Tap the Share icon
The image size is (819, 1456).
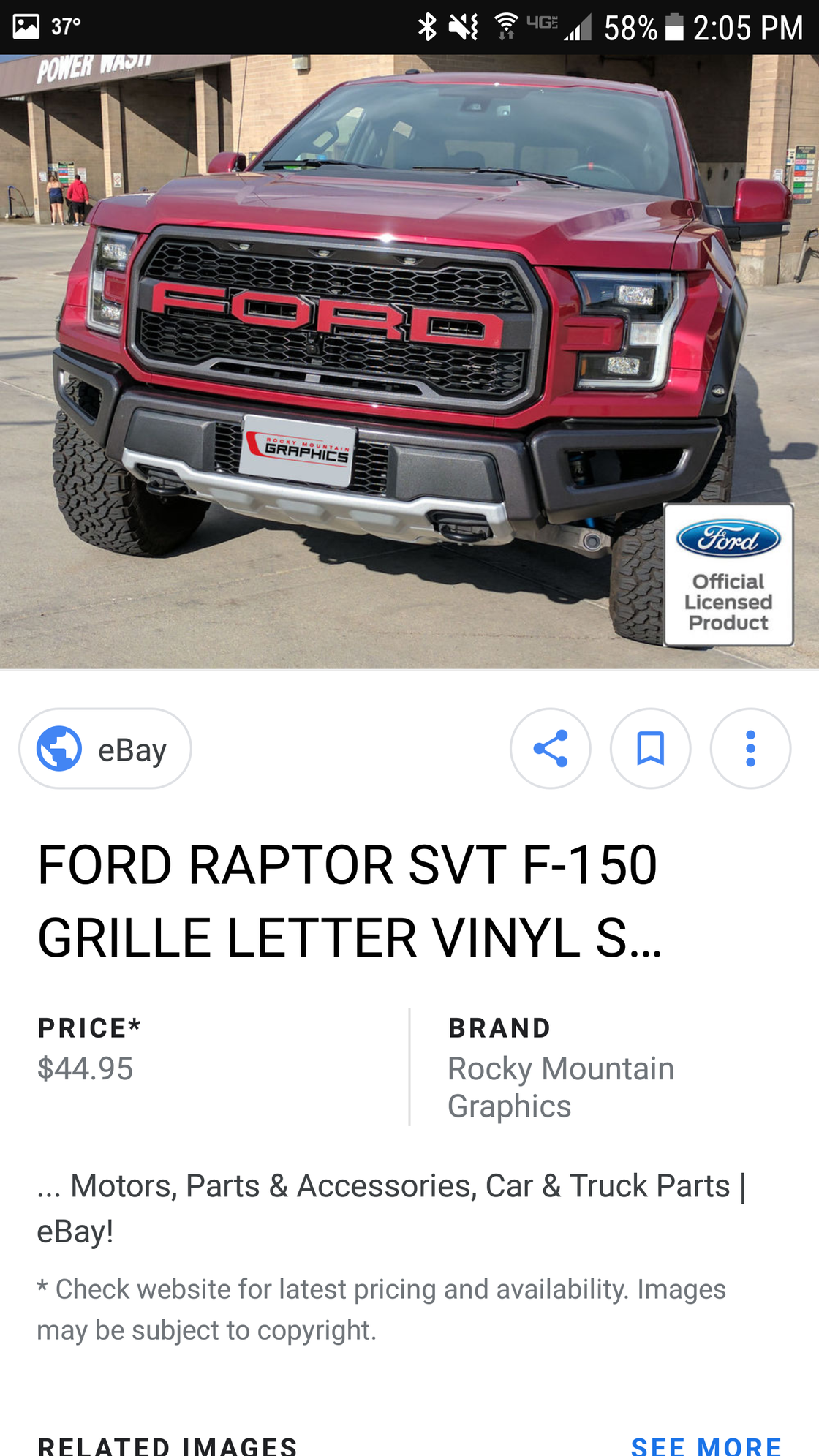tap(550, 749)
